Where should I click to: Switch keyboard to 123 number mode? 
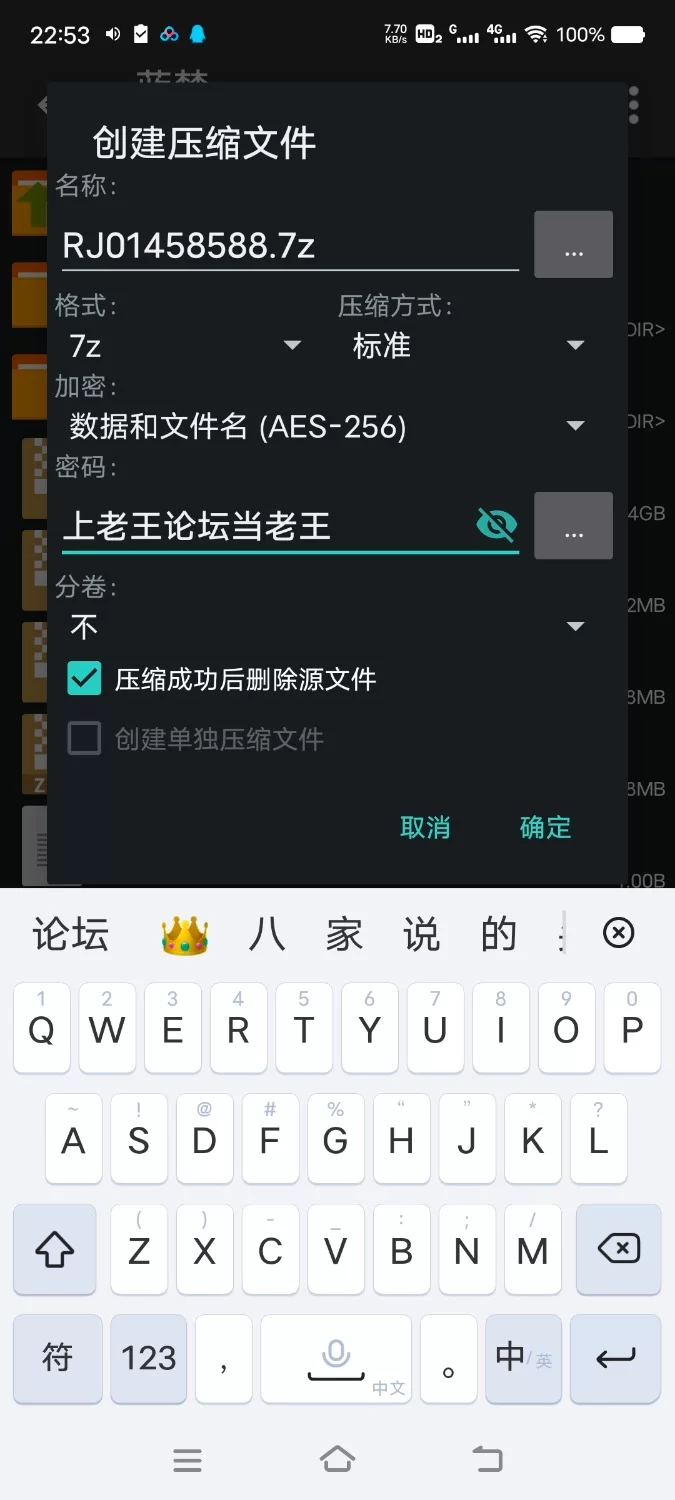point(148,1358)
